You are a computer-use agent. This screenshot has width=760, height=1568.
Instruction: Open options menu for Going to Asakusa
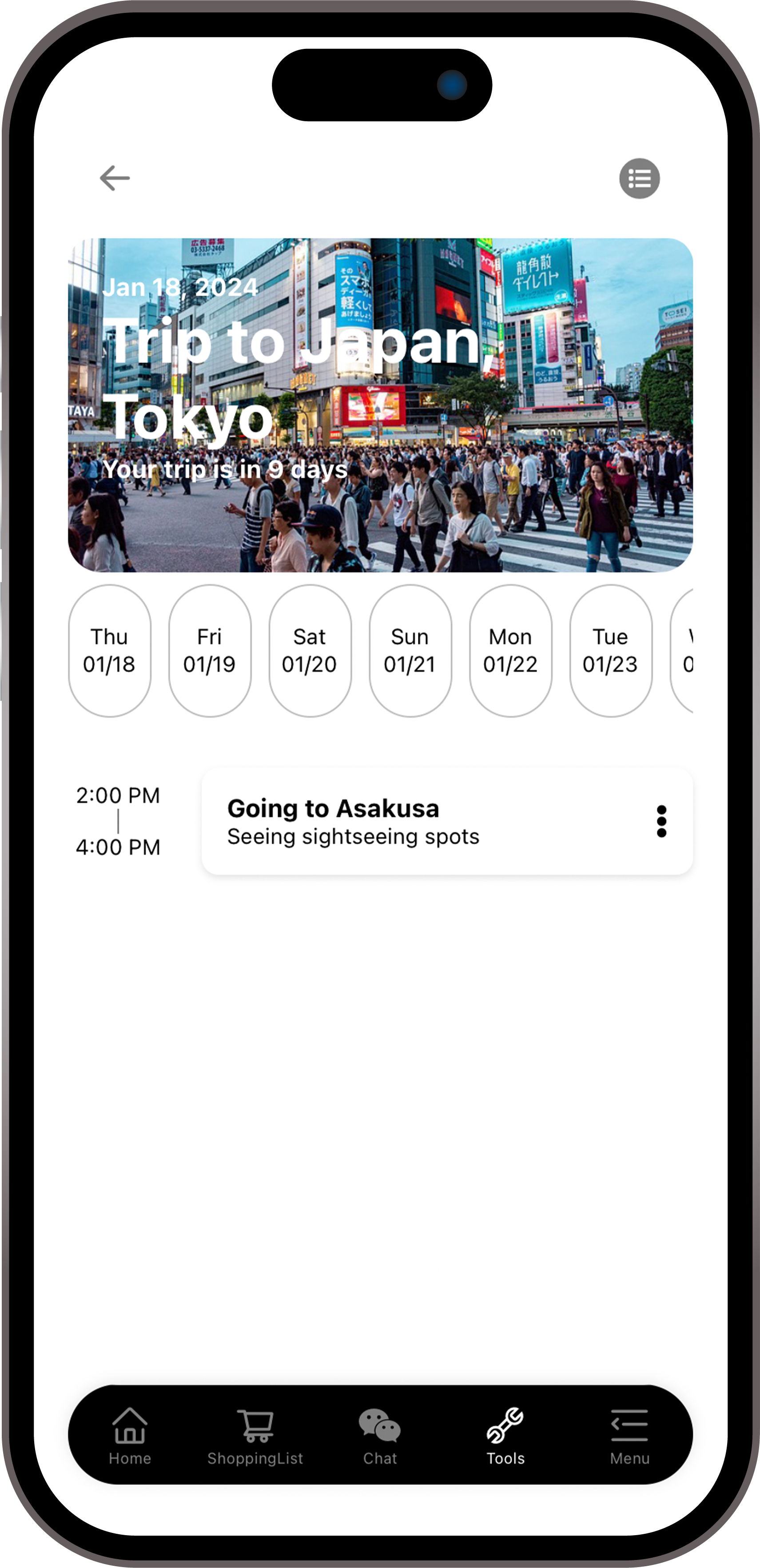(661, 821)
